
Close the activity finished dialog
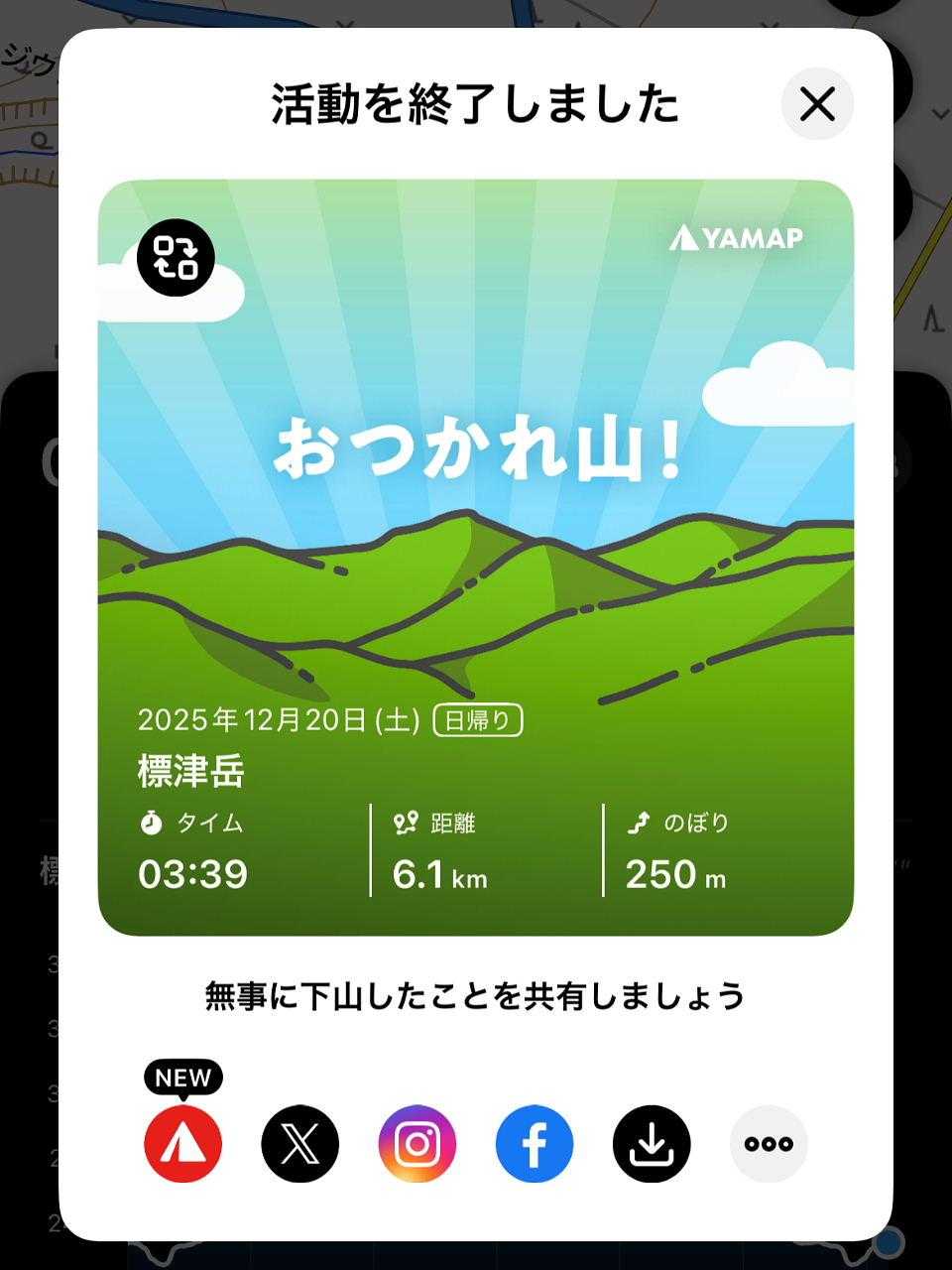pyautogui.click(x=817, y=104)
